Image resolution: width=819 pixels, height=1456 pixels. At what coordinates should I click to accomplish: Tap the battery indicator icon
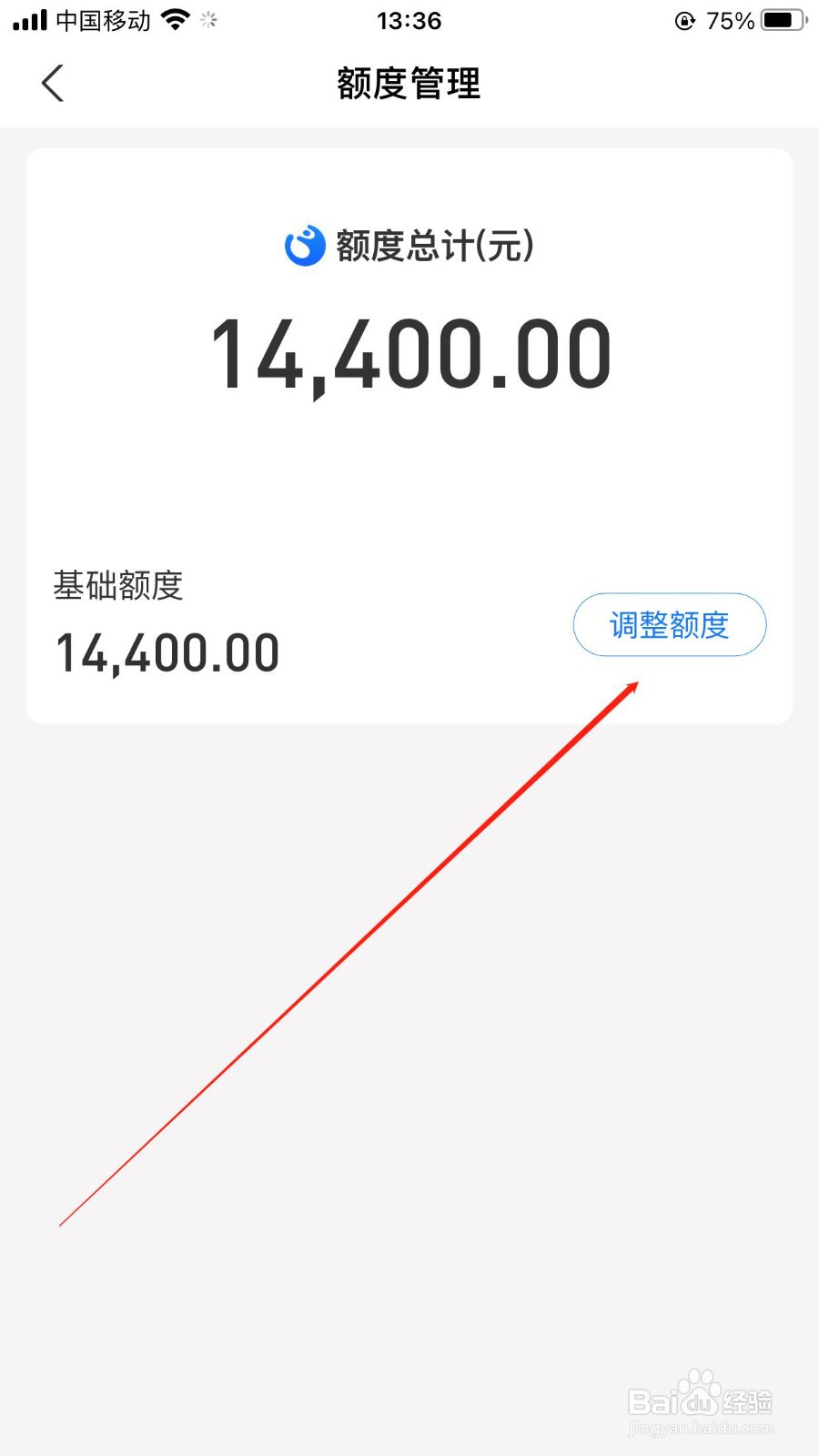tap(778, 18)
